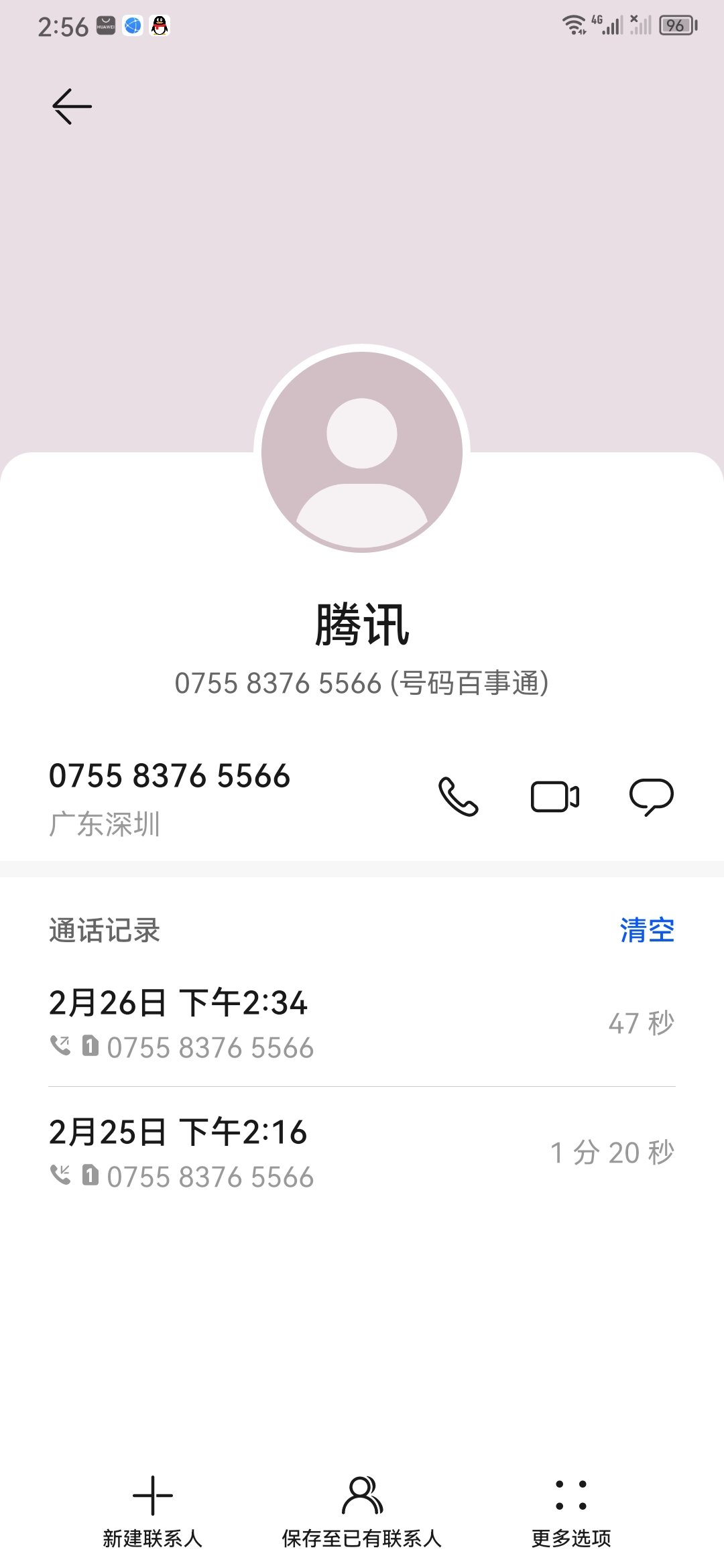
Task: Tap 清空 to clear call history
Action: click(647, 930)
